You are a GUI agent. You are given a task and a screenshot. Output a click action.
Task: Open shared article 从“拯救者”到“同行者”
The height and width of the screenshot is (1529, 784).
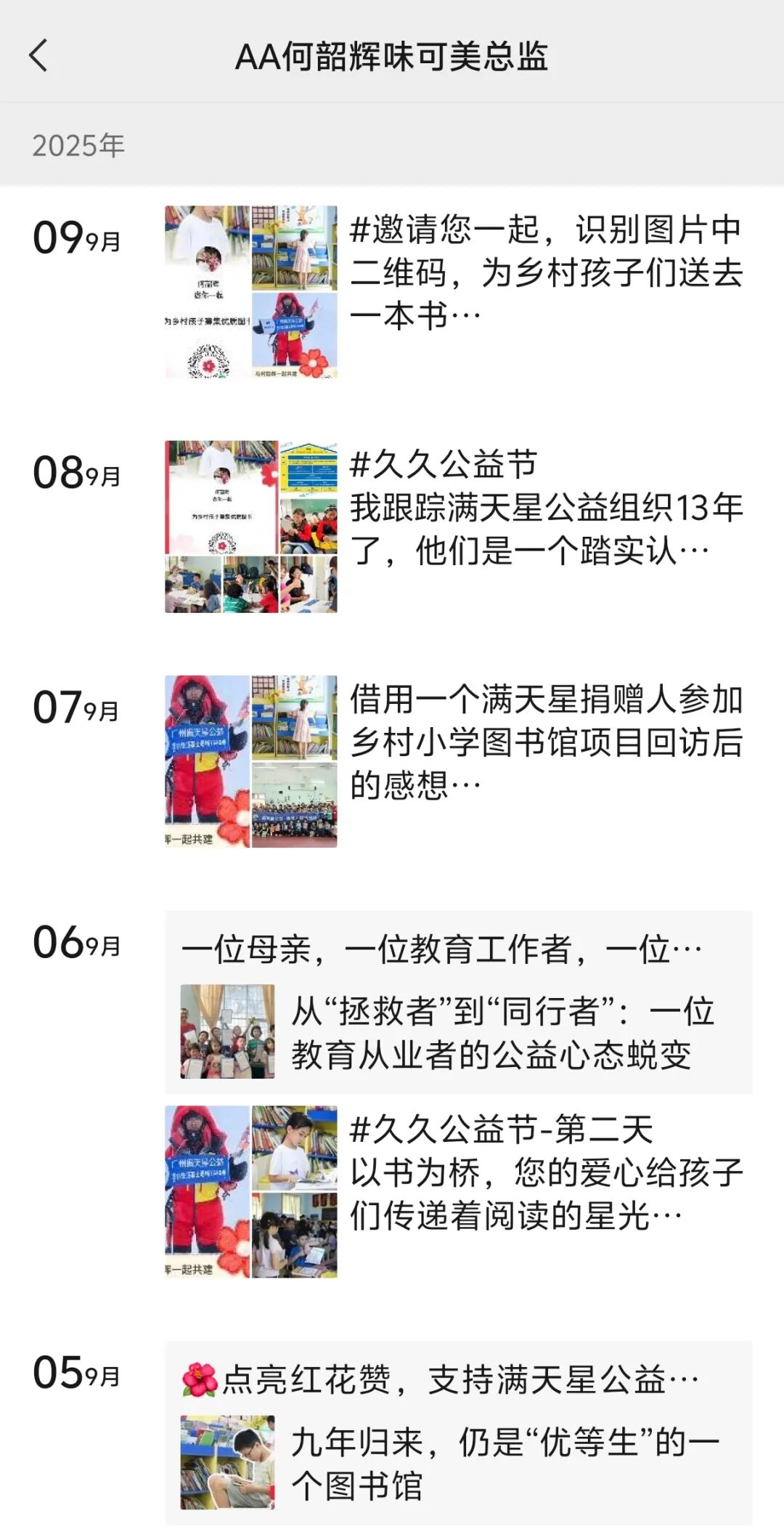click(x=501, y=1032)
